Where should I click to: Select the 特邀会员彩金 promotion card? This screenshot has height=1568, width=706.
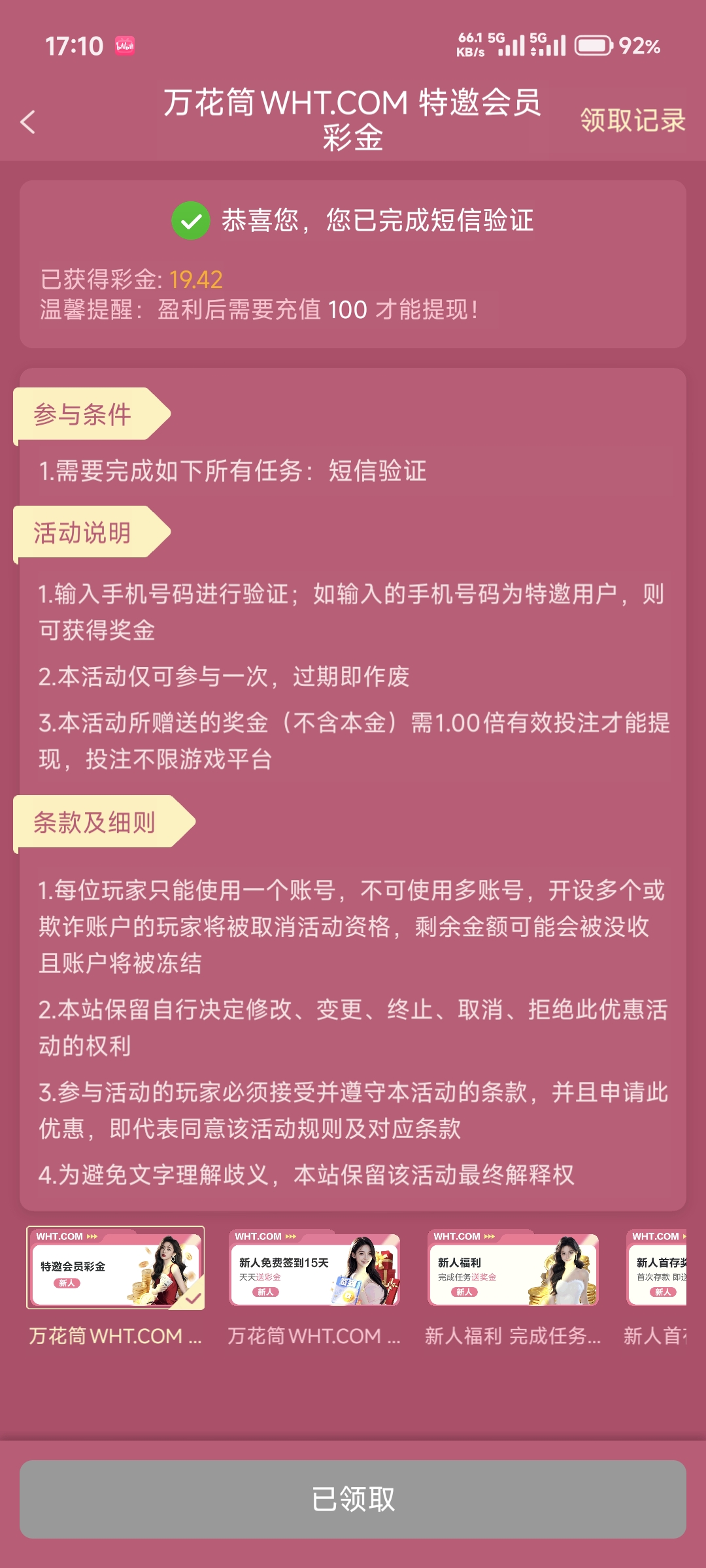[x=115, y=1268]
